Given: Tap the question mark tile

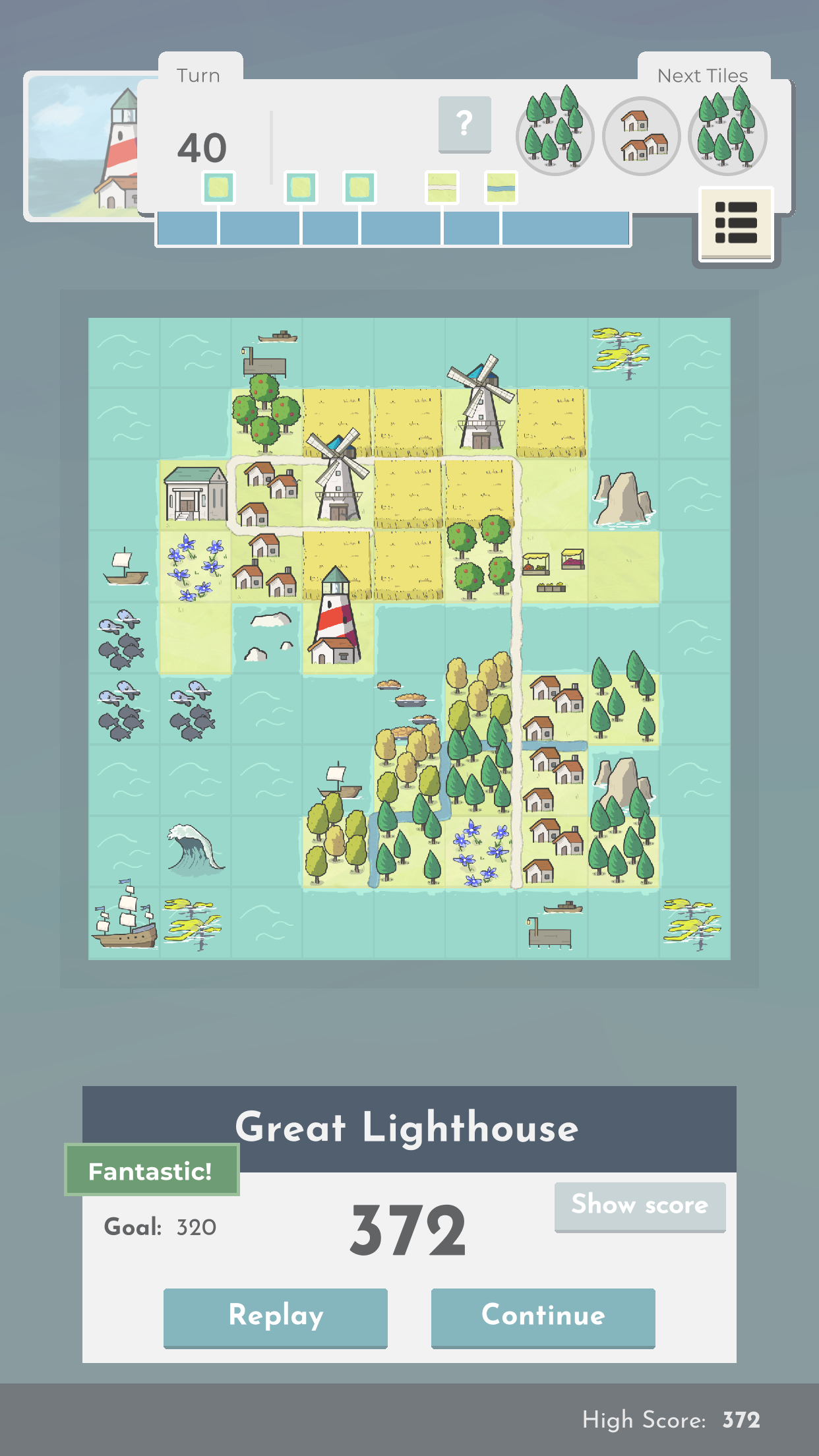Looking at the screenshot, I should [x=465, y=124].
